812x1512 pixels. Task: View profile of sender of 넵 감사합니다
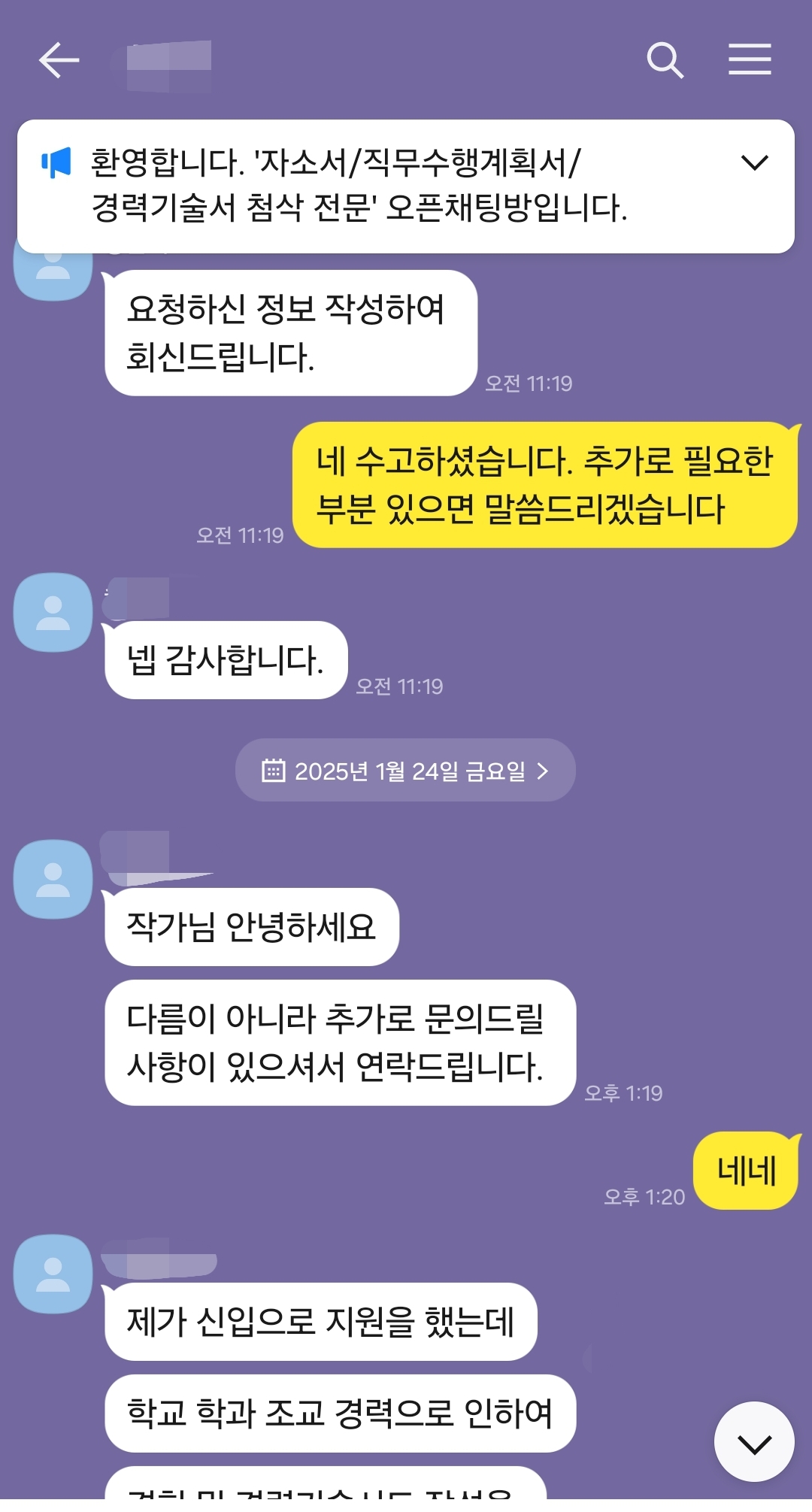tap(53, 612)
